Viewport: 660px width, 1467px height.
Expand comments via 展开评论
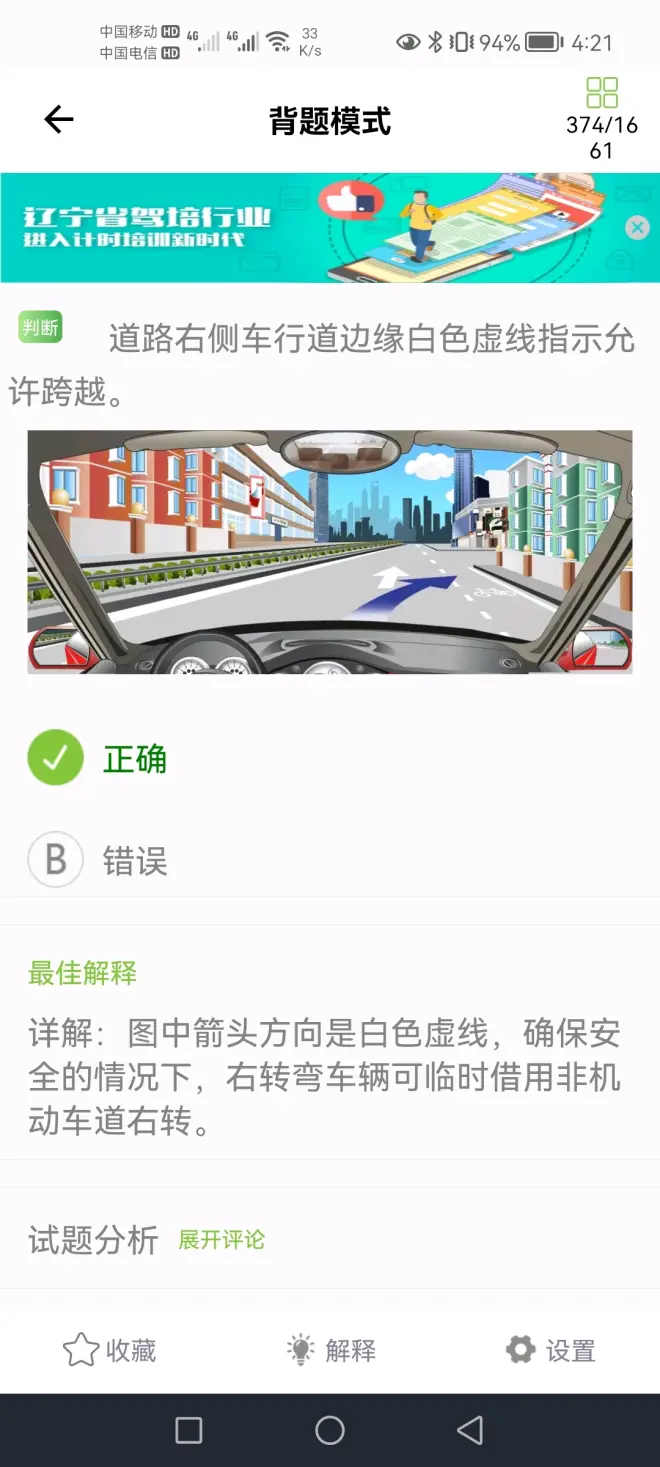[221, 1240]
